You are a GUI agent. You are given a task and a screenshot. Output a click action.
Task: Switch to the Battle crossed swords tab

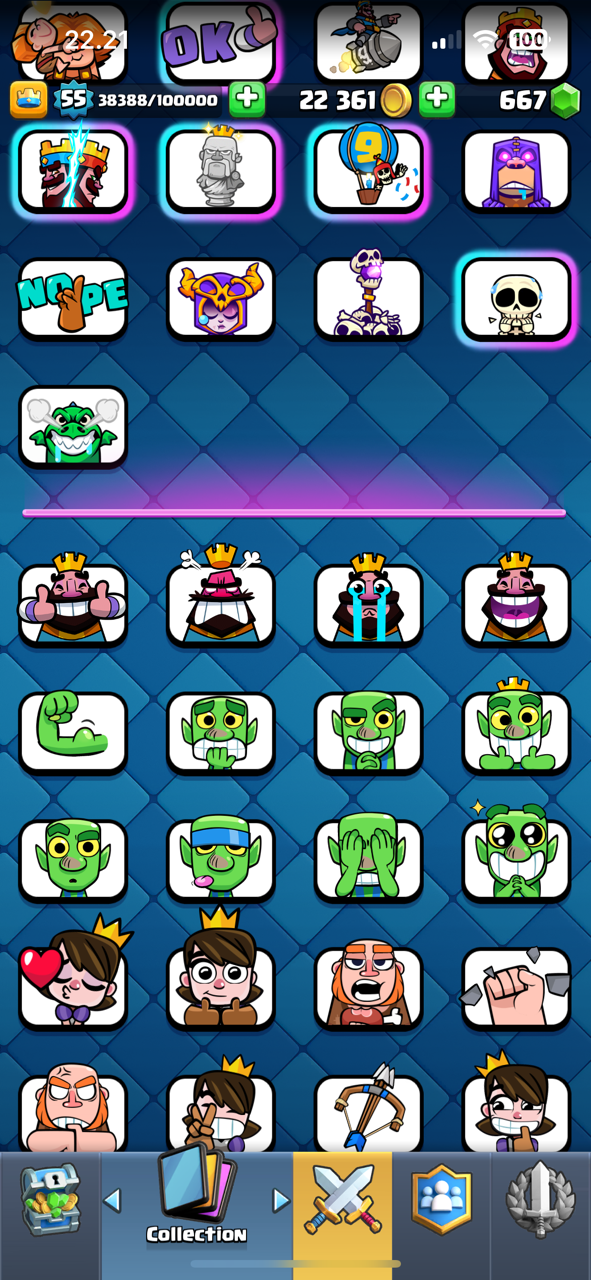(x=343, y=1199)
